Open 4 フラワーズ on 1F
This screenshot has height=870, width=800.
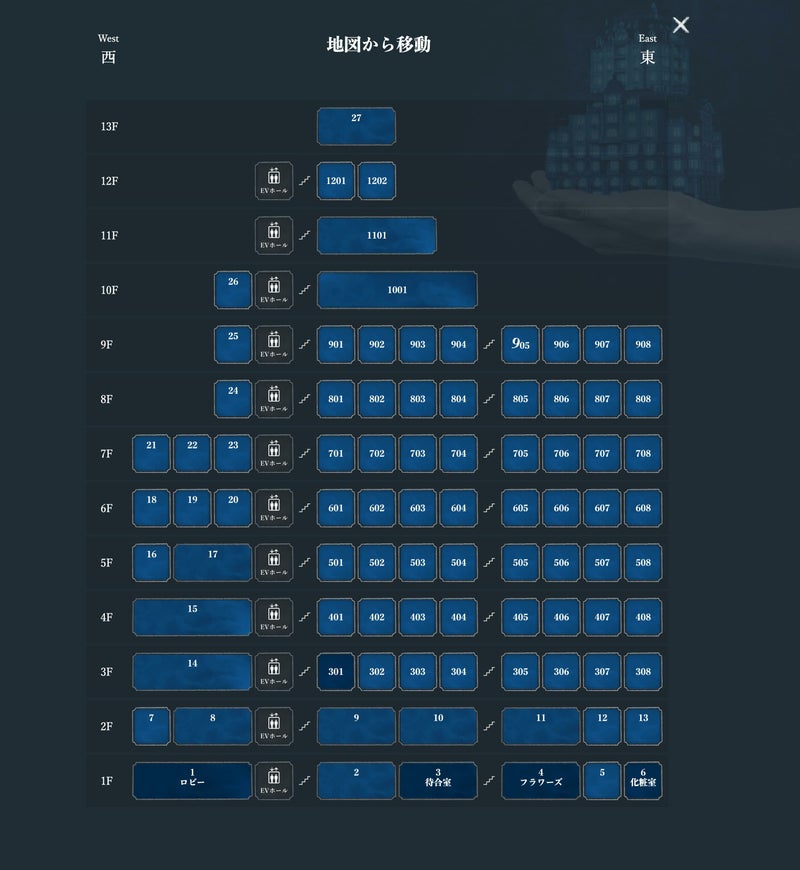540,781
